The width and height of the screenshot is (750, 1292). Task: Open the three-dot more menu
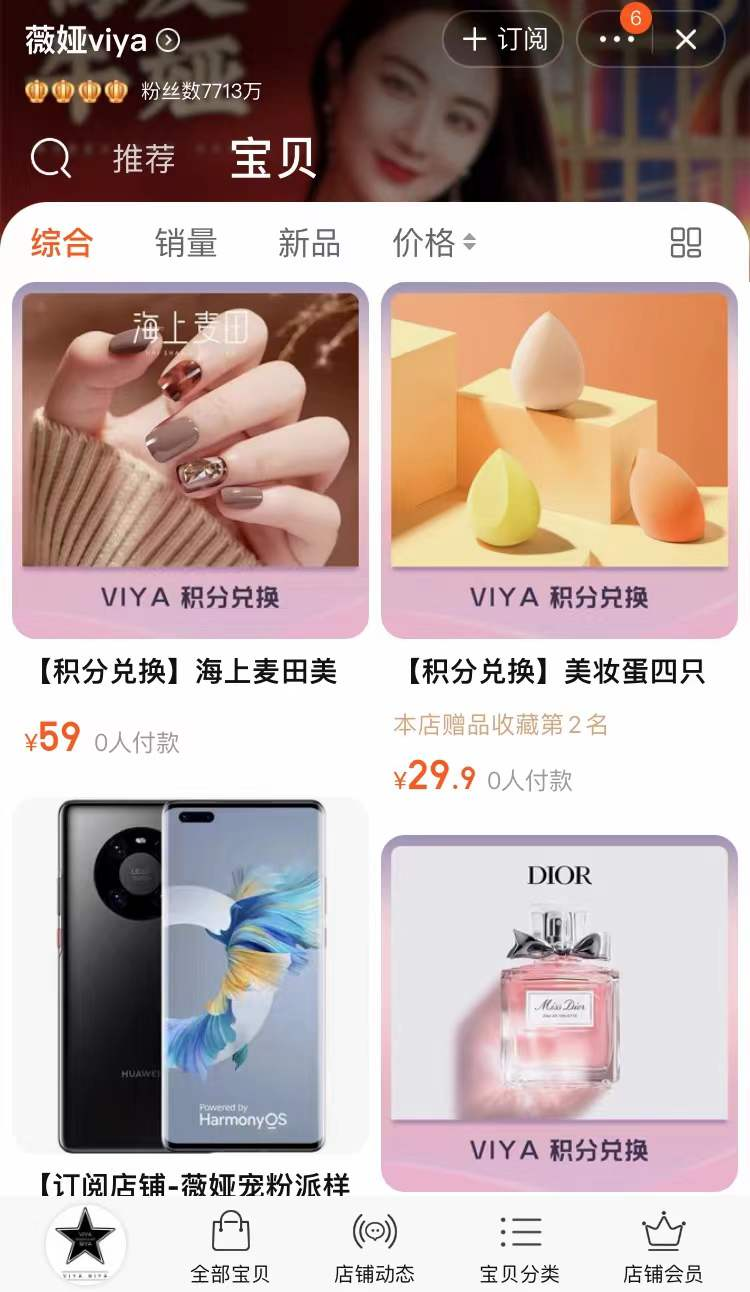click(616, 40)
